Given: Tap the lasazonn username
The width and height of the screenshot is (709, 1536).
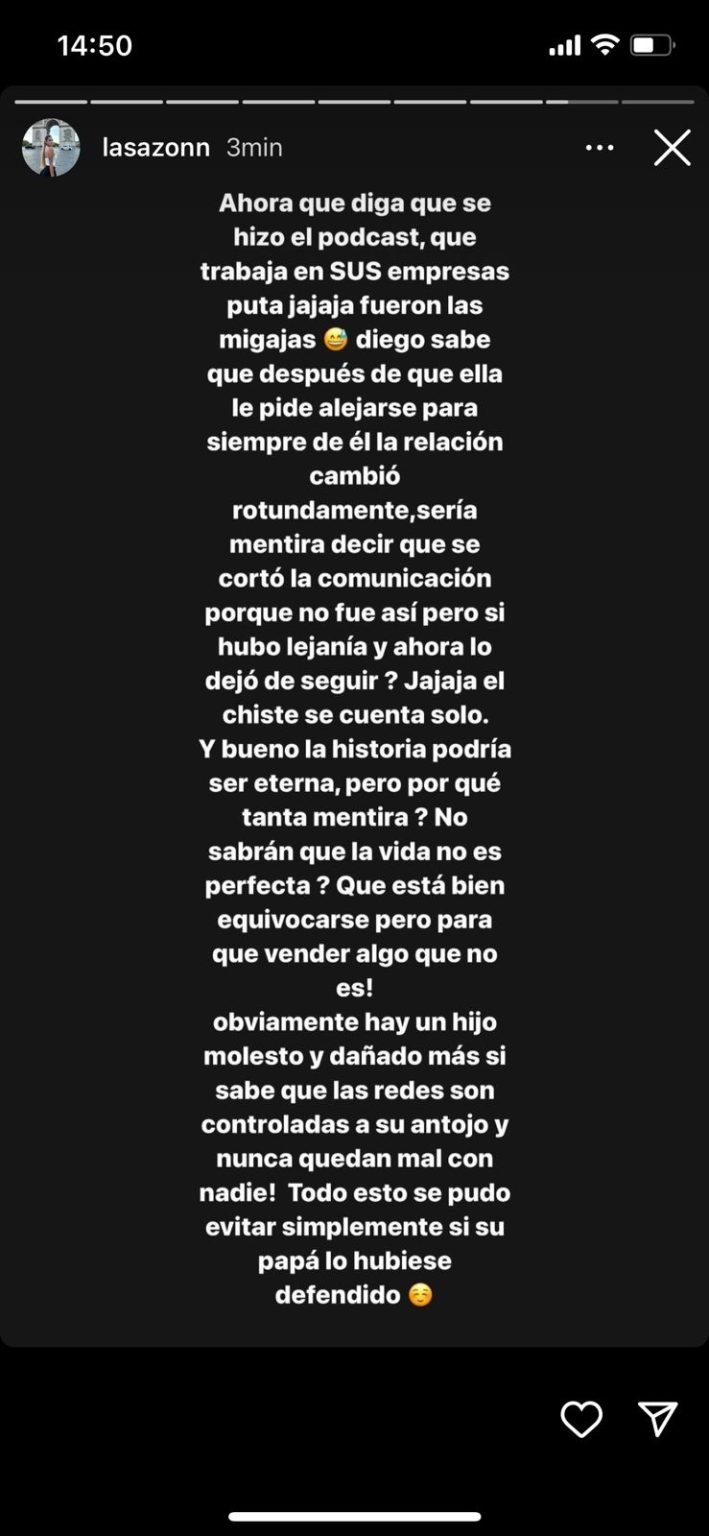Looking at the screenshot, I should pos(156,148).
